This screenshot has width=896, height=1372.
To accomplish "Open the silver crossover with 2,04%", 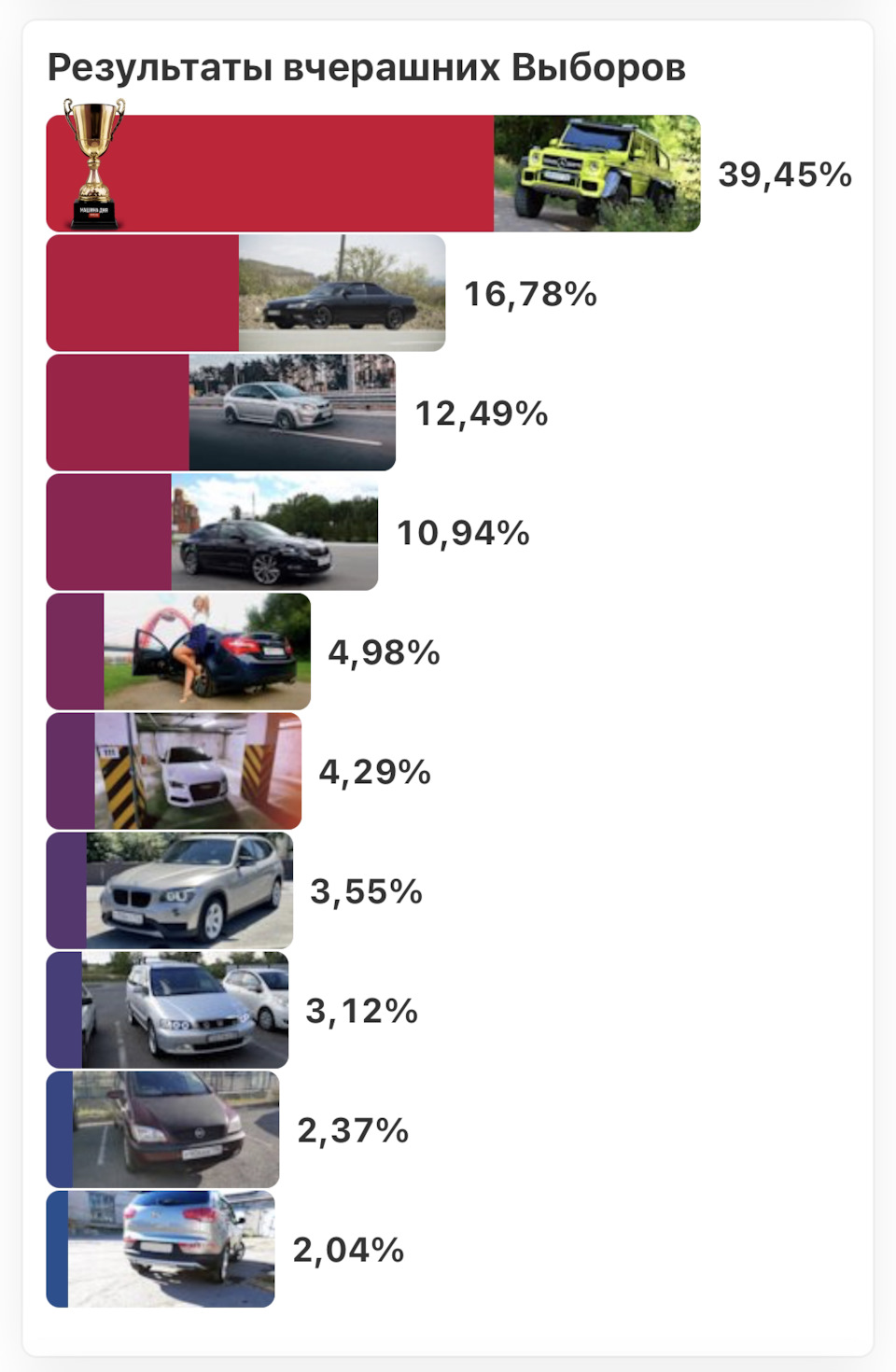I will click(x=172, y=1249).
